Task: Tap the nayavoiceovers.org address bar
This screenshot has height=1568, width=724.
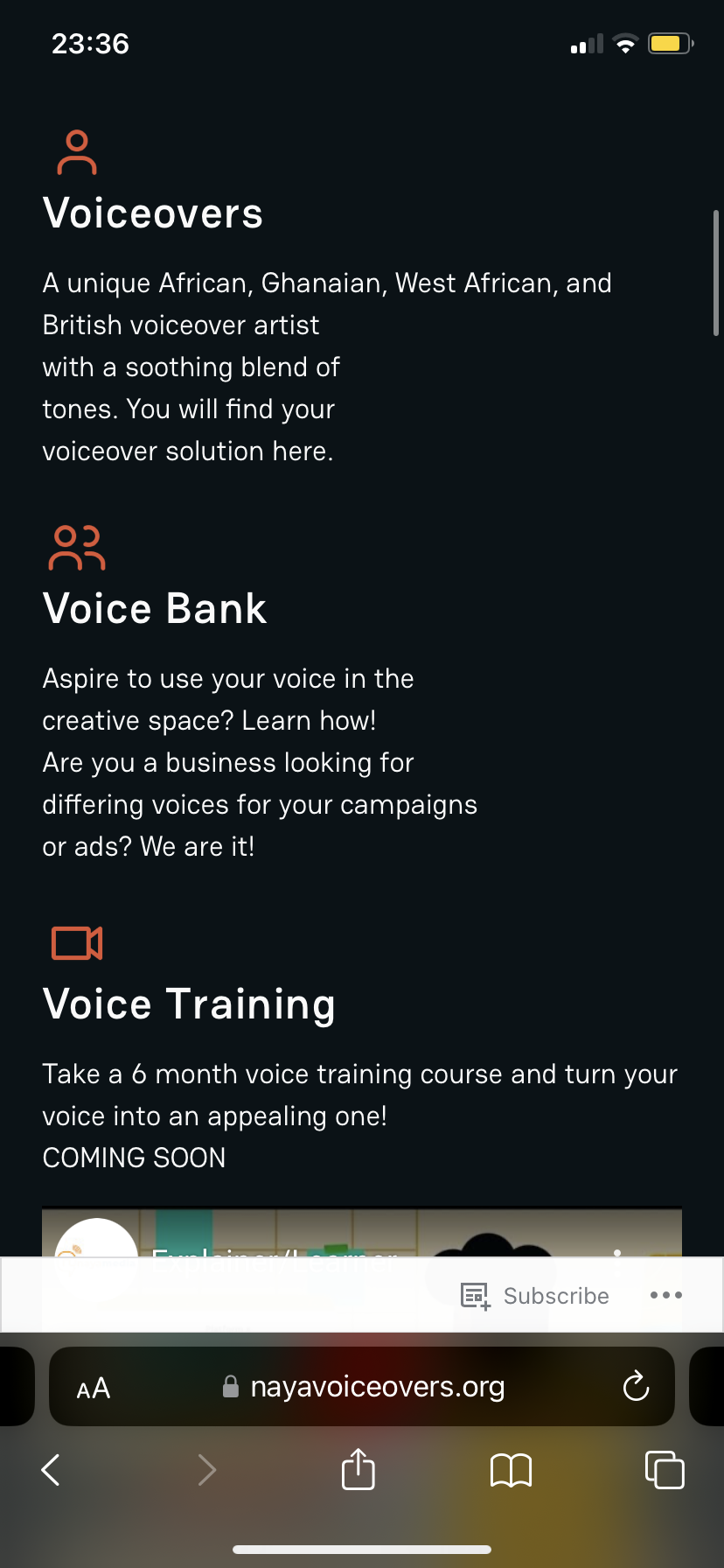Action: [376, 1387]
